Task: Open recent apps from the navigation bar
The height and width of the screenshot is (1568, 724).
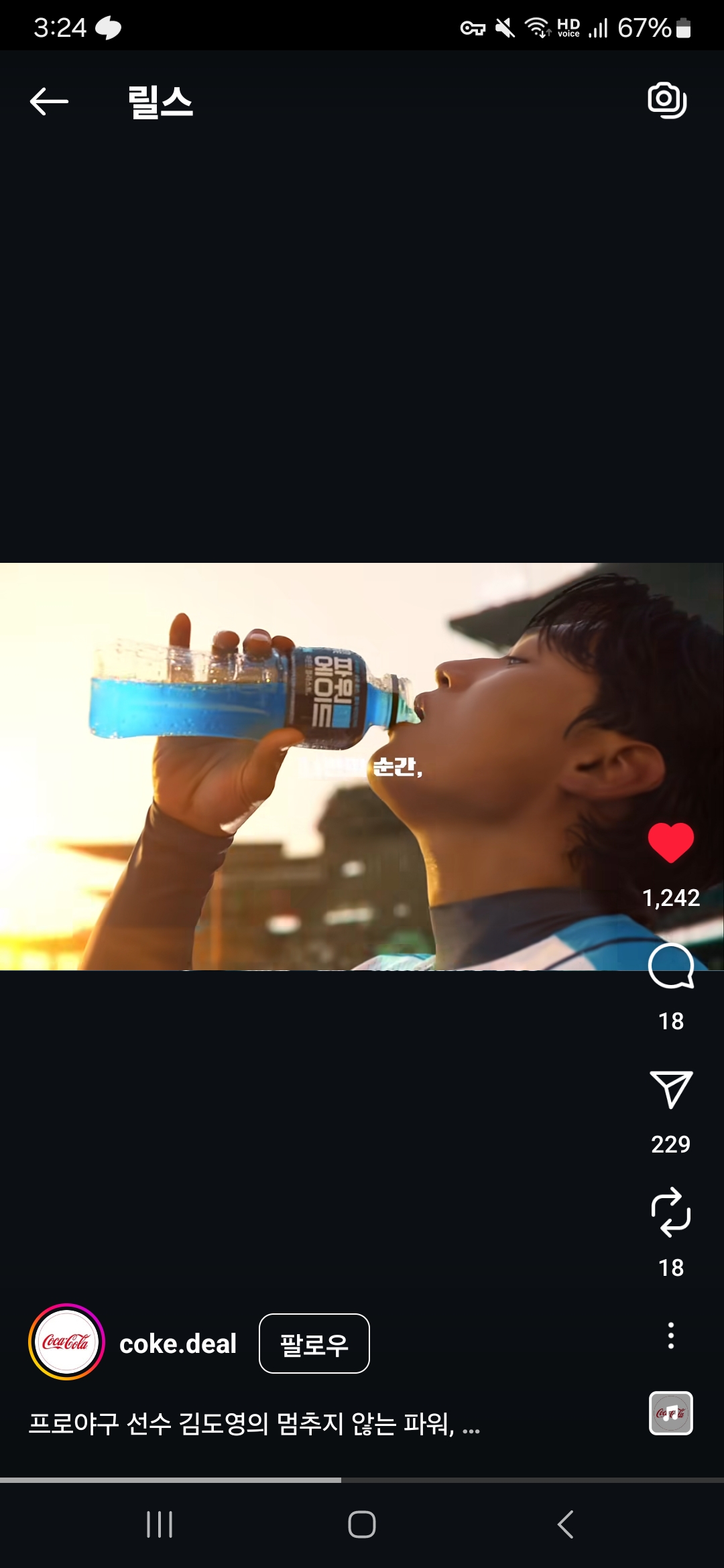Action: 160,1524
